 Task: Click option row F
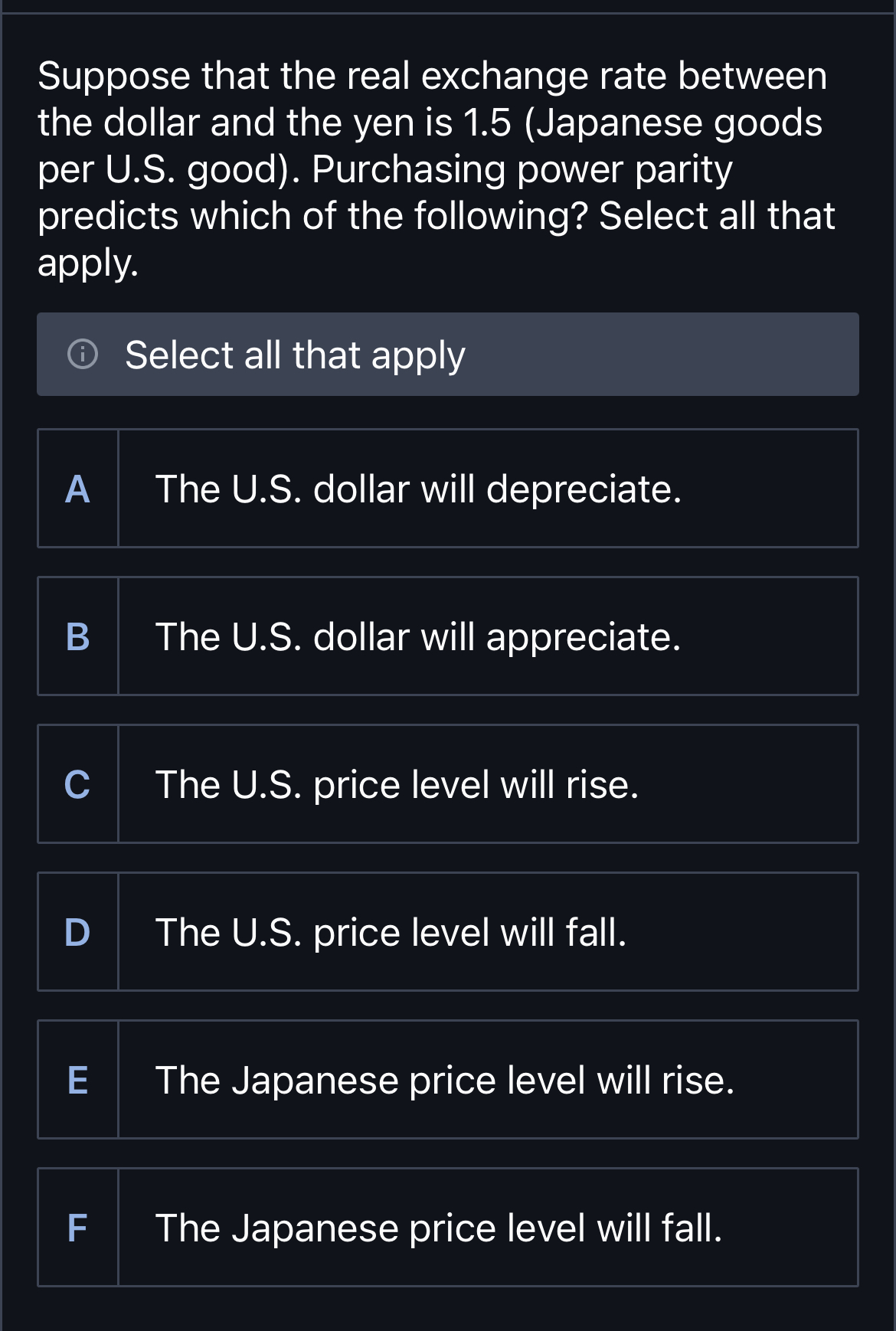[x=448, y=1228]
